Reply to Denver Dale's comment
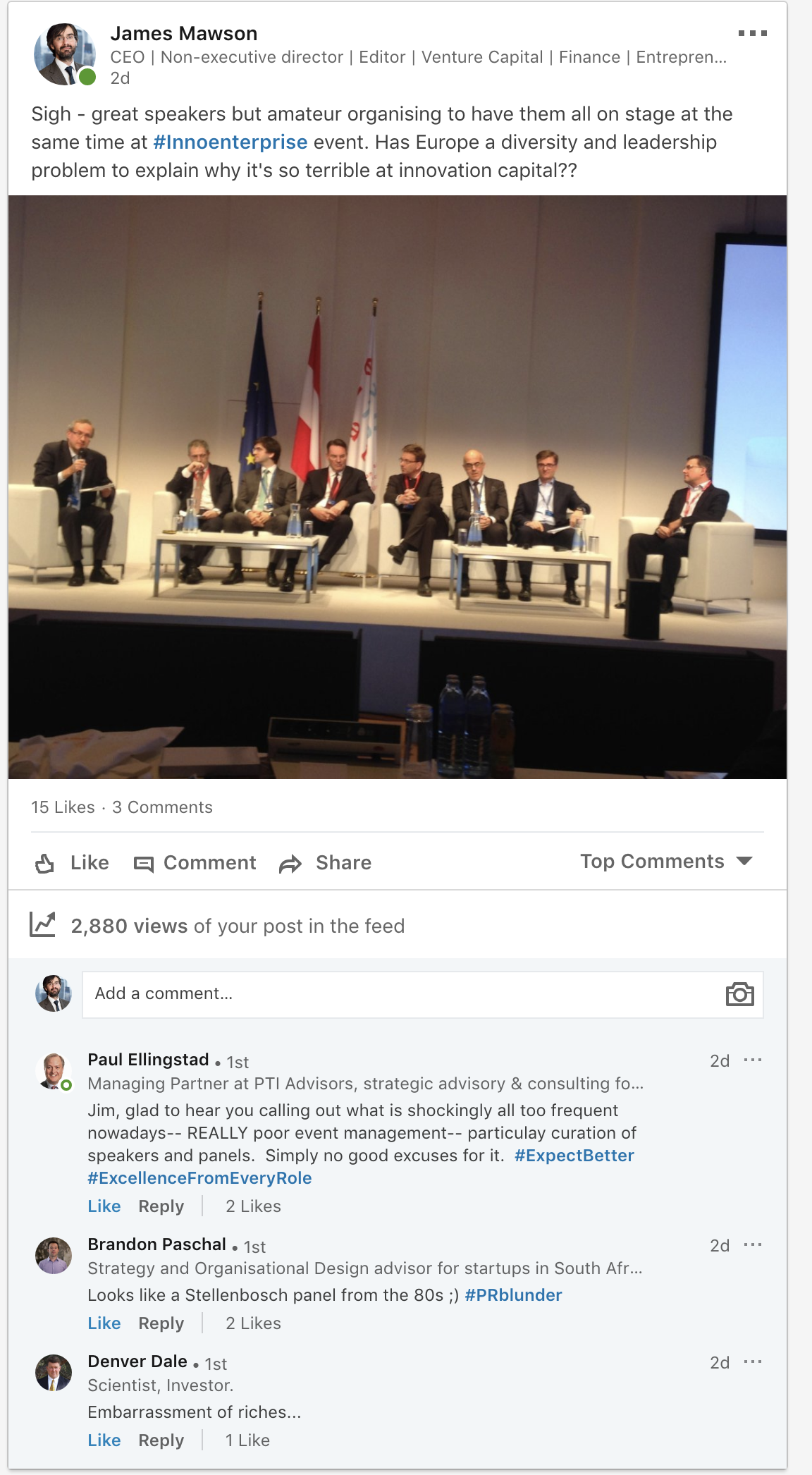This screenshot has width=812, height=1475. click(161, 1440)
